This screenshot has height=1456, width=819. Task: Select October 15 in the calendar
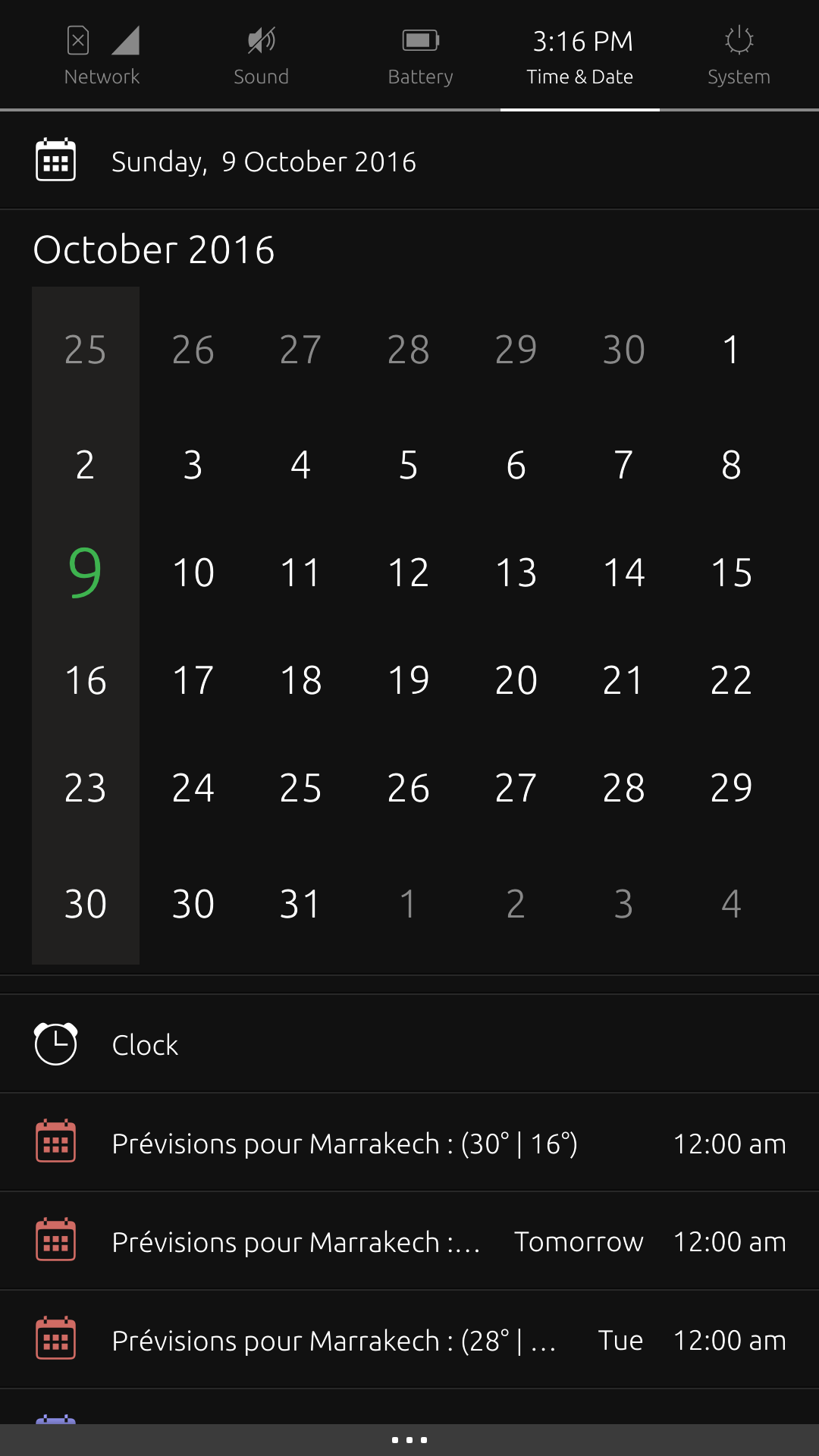(731, 573)
